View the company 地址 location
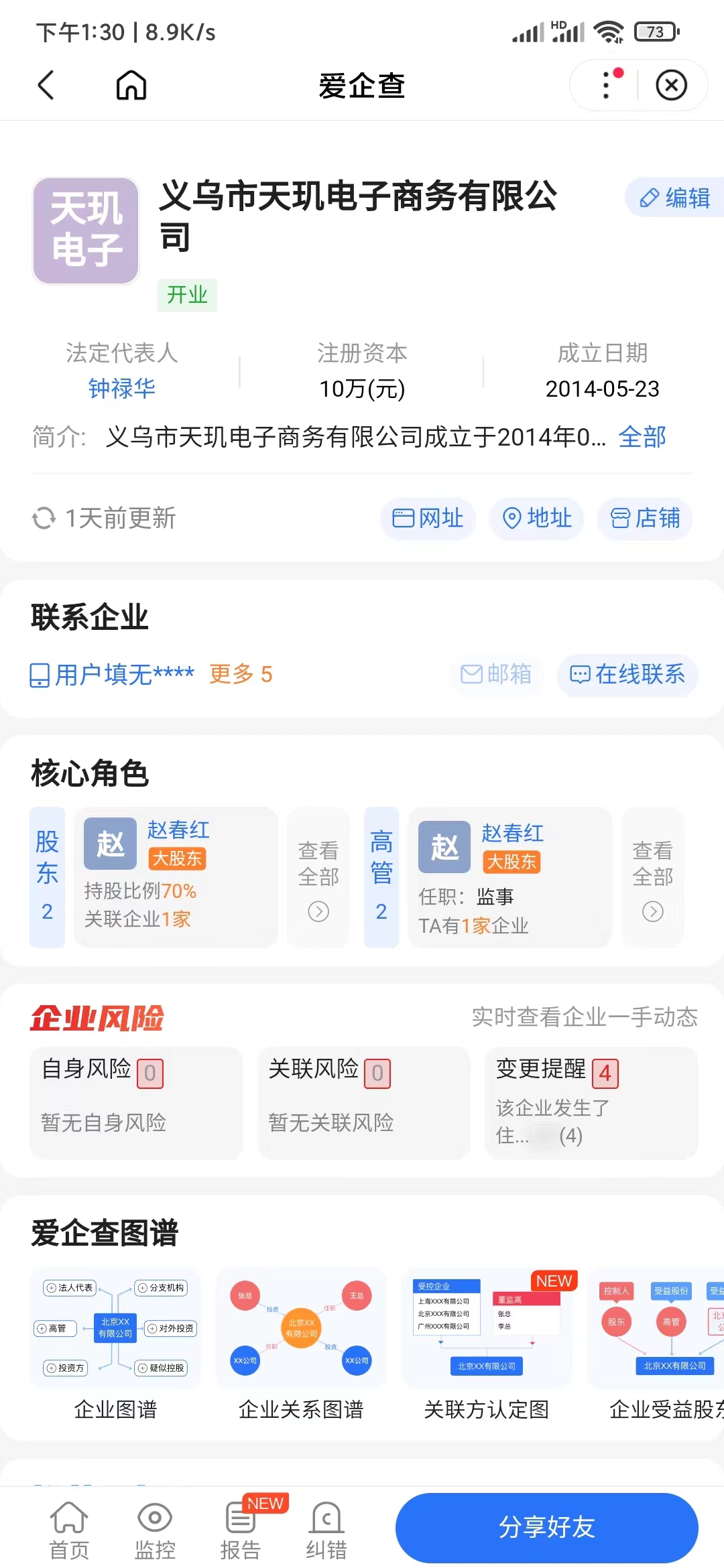The width and height of the screenshot is (724, 1568). [536, 519]
